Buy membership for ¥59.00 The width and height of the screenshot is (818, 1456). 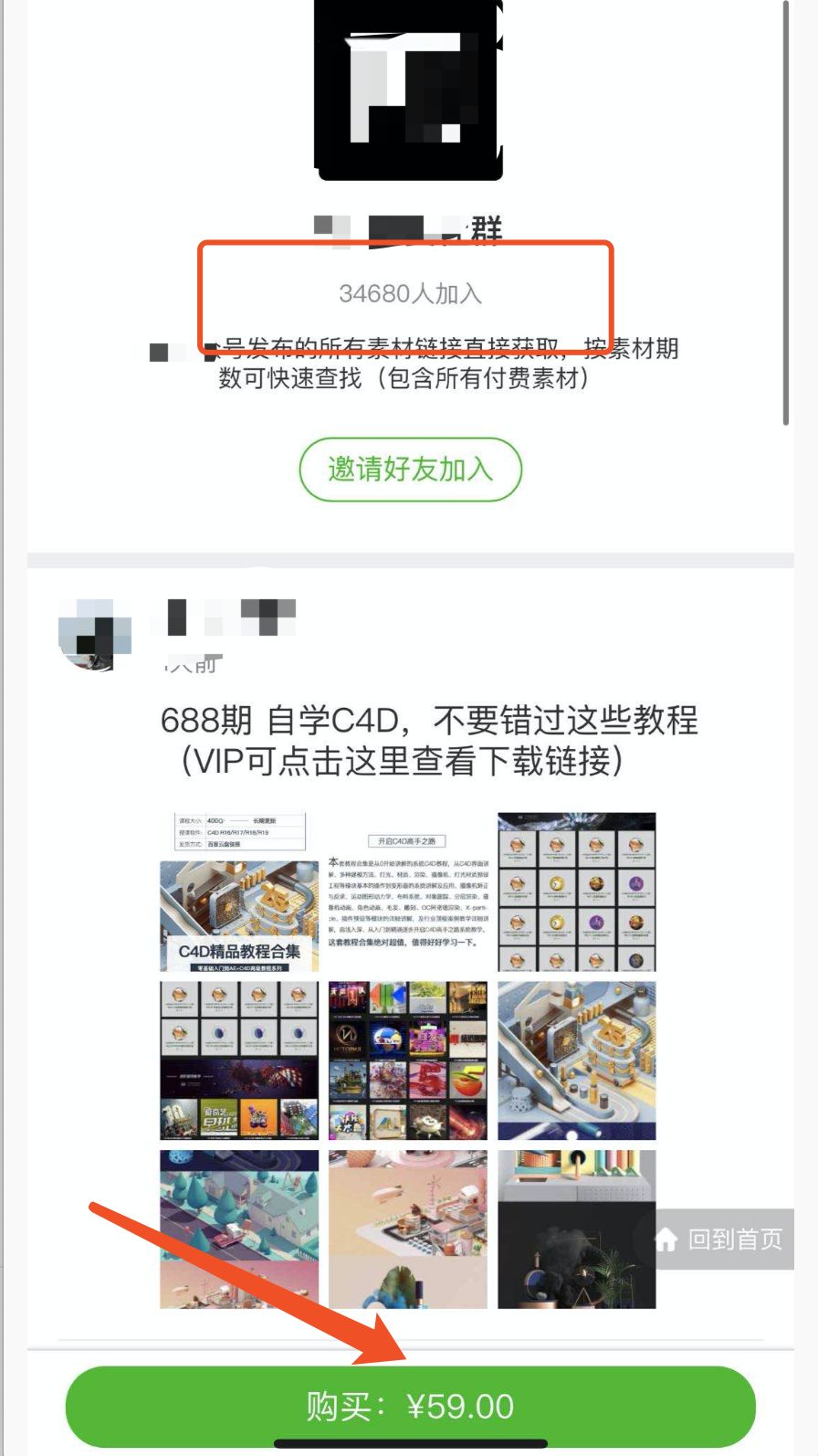[410, 1406]
